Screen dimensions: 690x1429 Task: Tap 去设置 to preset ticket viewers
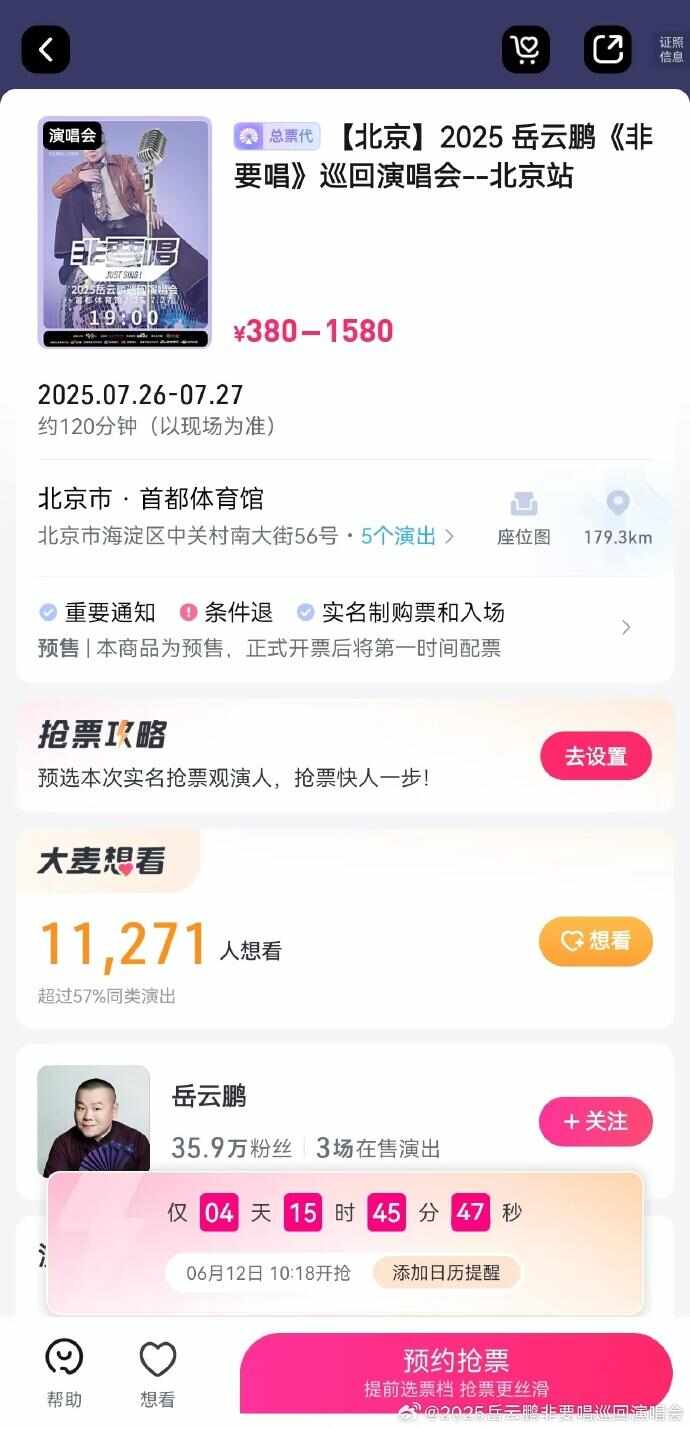[x=596, y=756]
